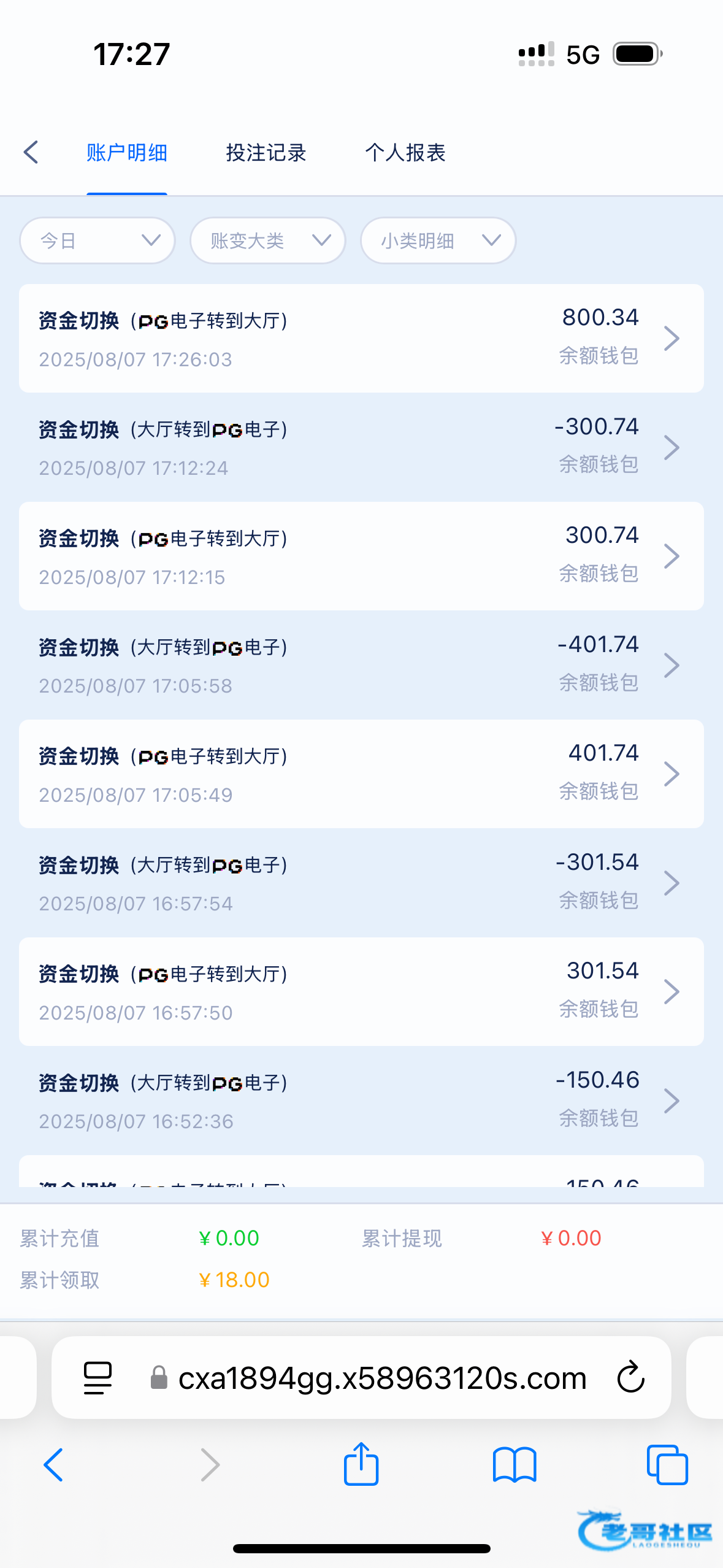Open Safari bookmarks

point(515,1465)
